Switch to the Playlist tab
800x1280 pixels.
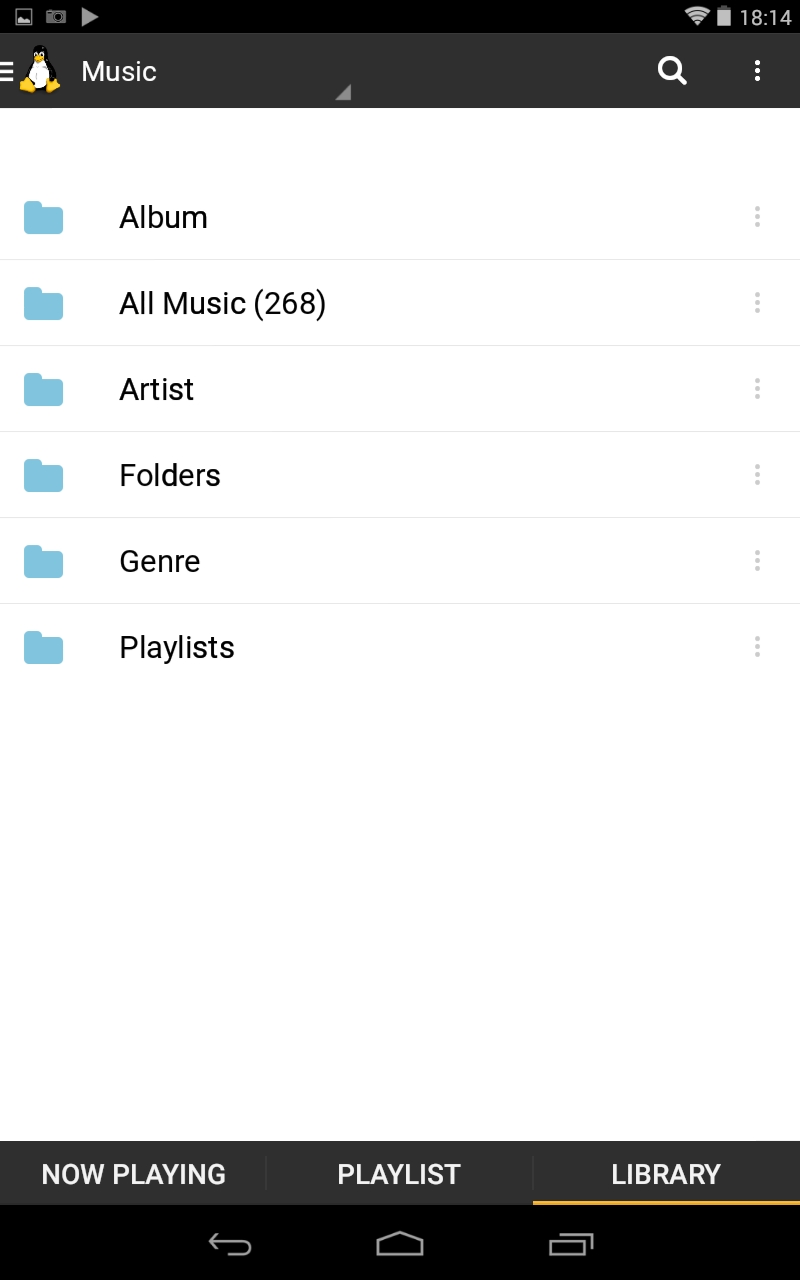click(399, 1173)
